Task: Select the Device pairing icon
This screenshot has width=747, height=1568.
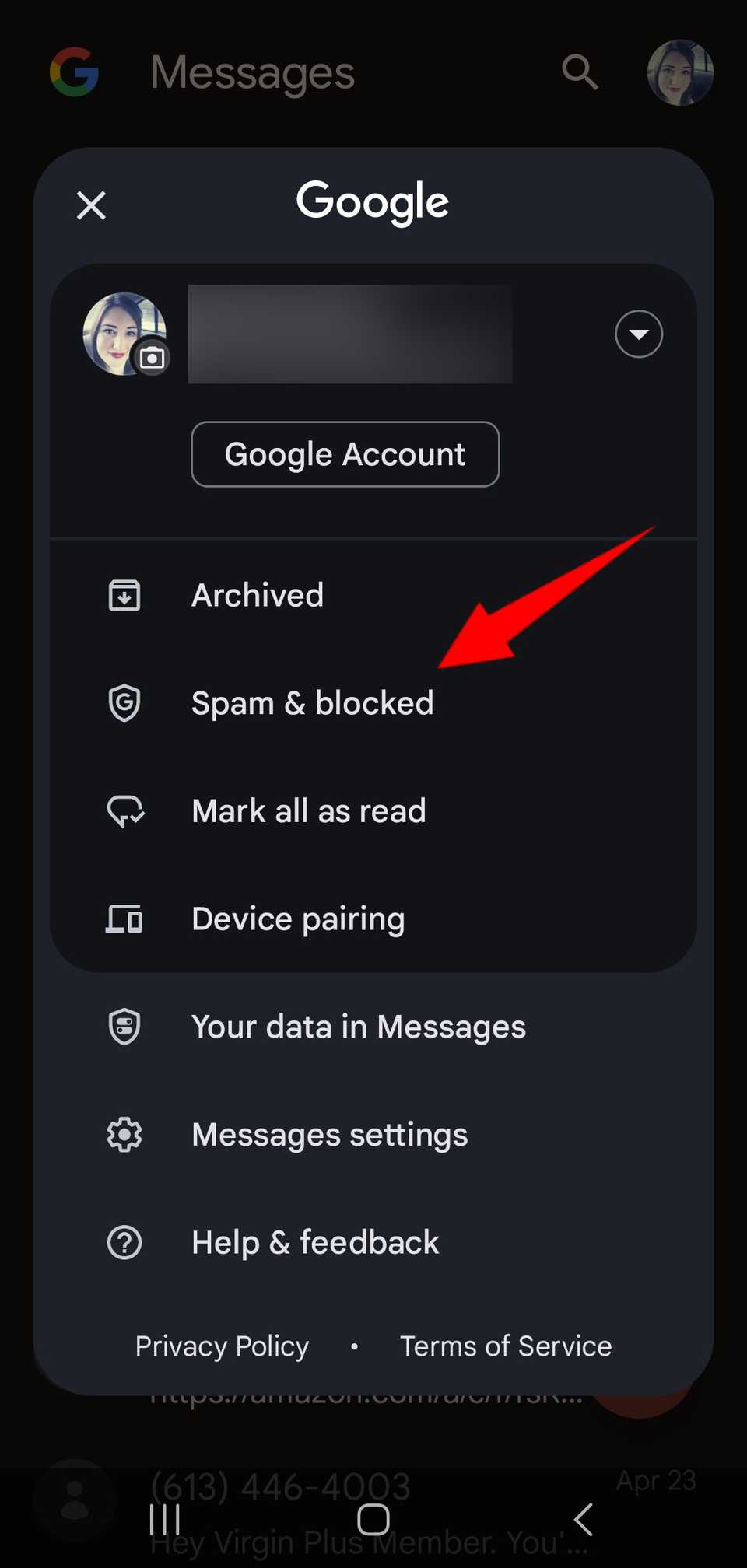Action: pos(124,918)
